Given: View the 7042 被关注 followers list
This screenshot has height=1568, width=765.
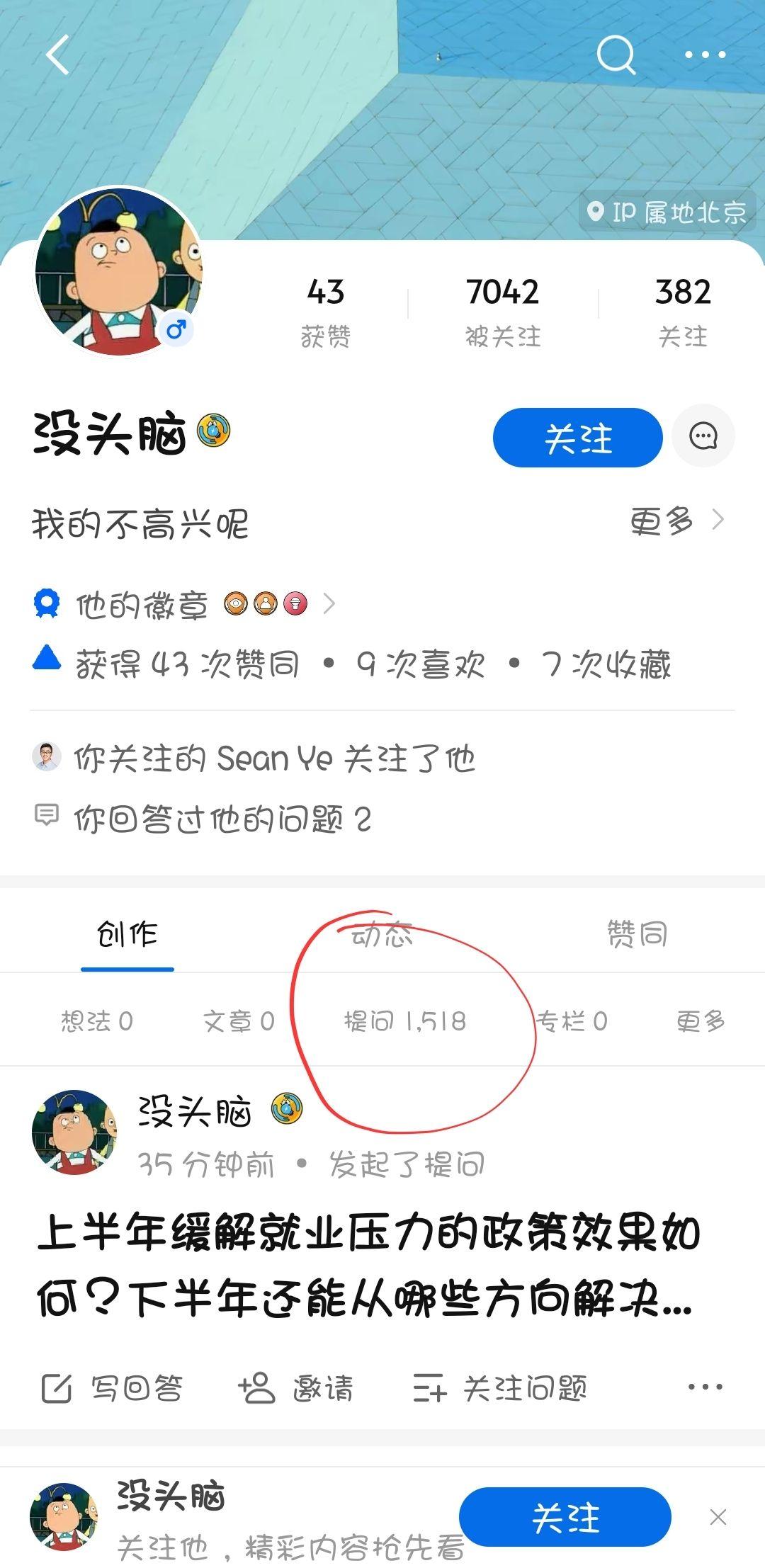Looking at the screenshot, I should click(x=502, y=309).
